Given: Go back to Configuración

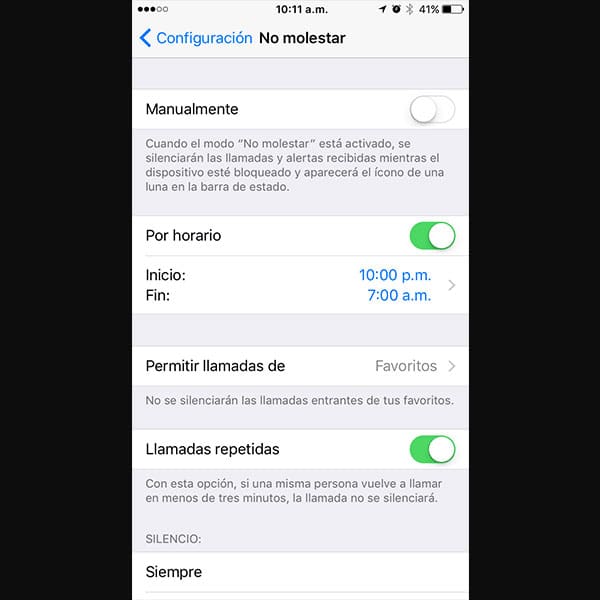Looking at the screenshot, I should click(195, 38).
